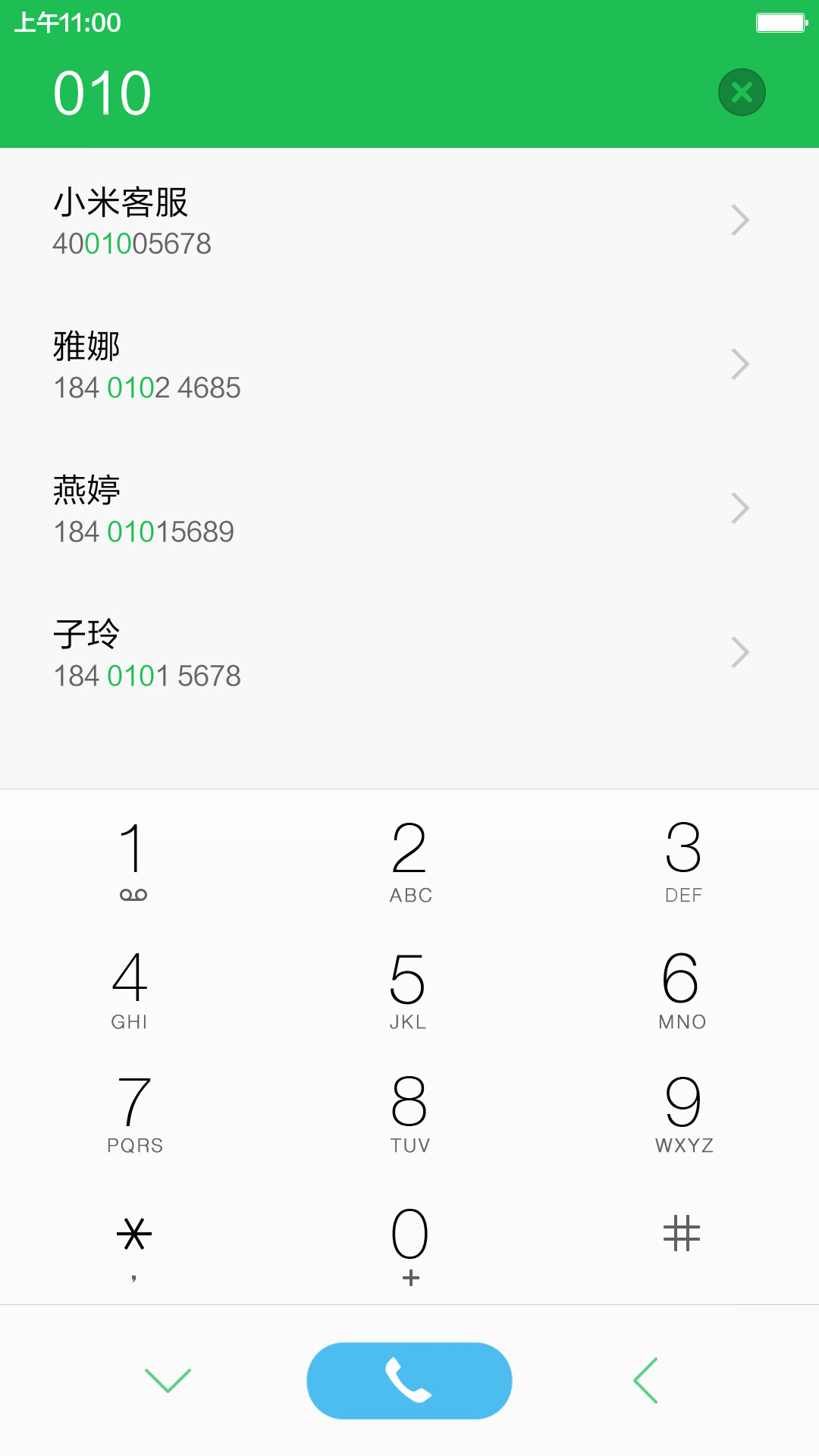Dial digit 4 GHI

tap(130, 990)
